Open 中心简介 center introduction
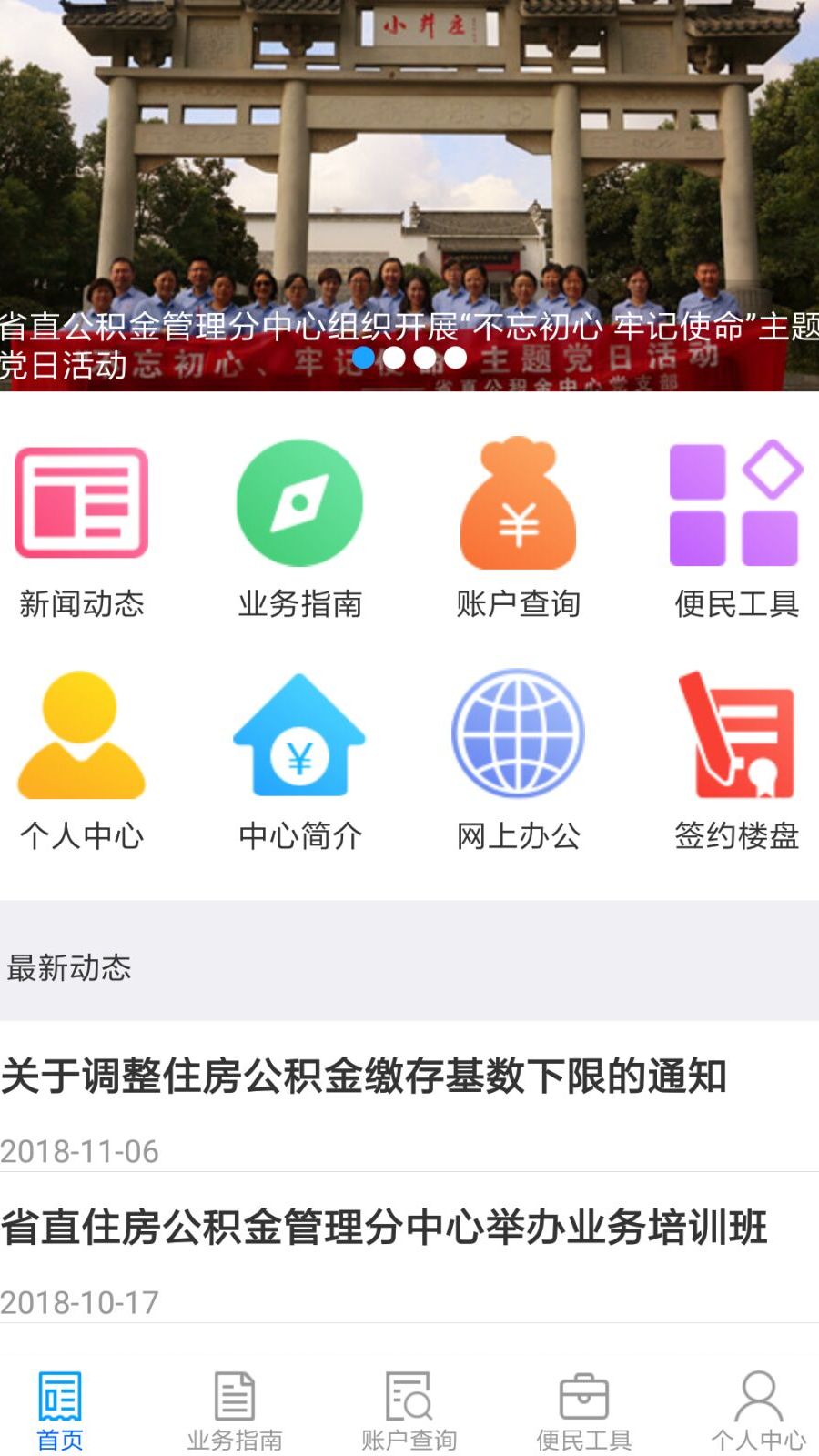Image resolution: width=819 pixels, height=1456 pixels. click(x=299, y=760)
